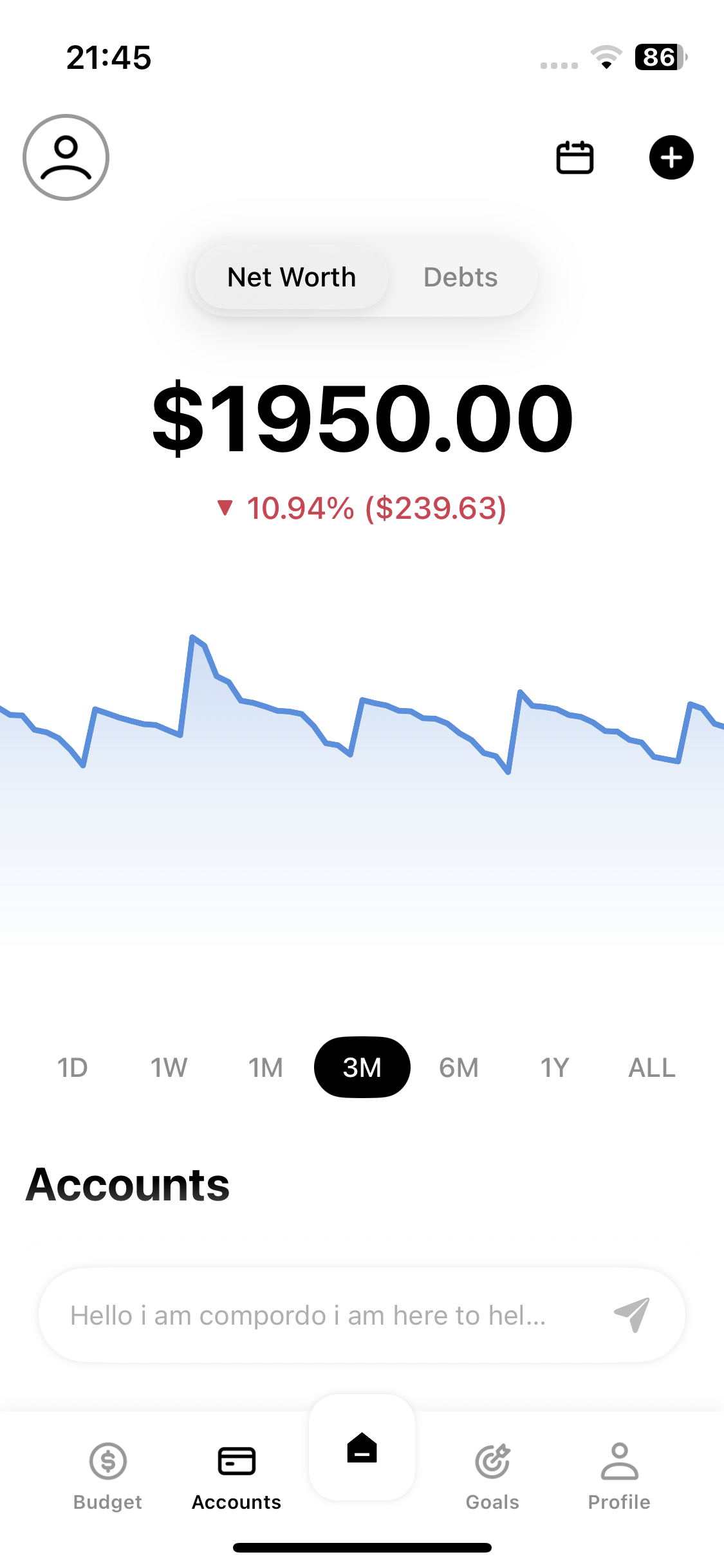Toggle the 1D time range
Screen dimensions: 724x1568
click(x=72, y=1067)
